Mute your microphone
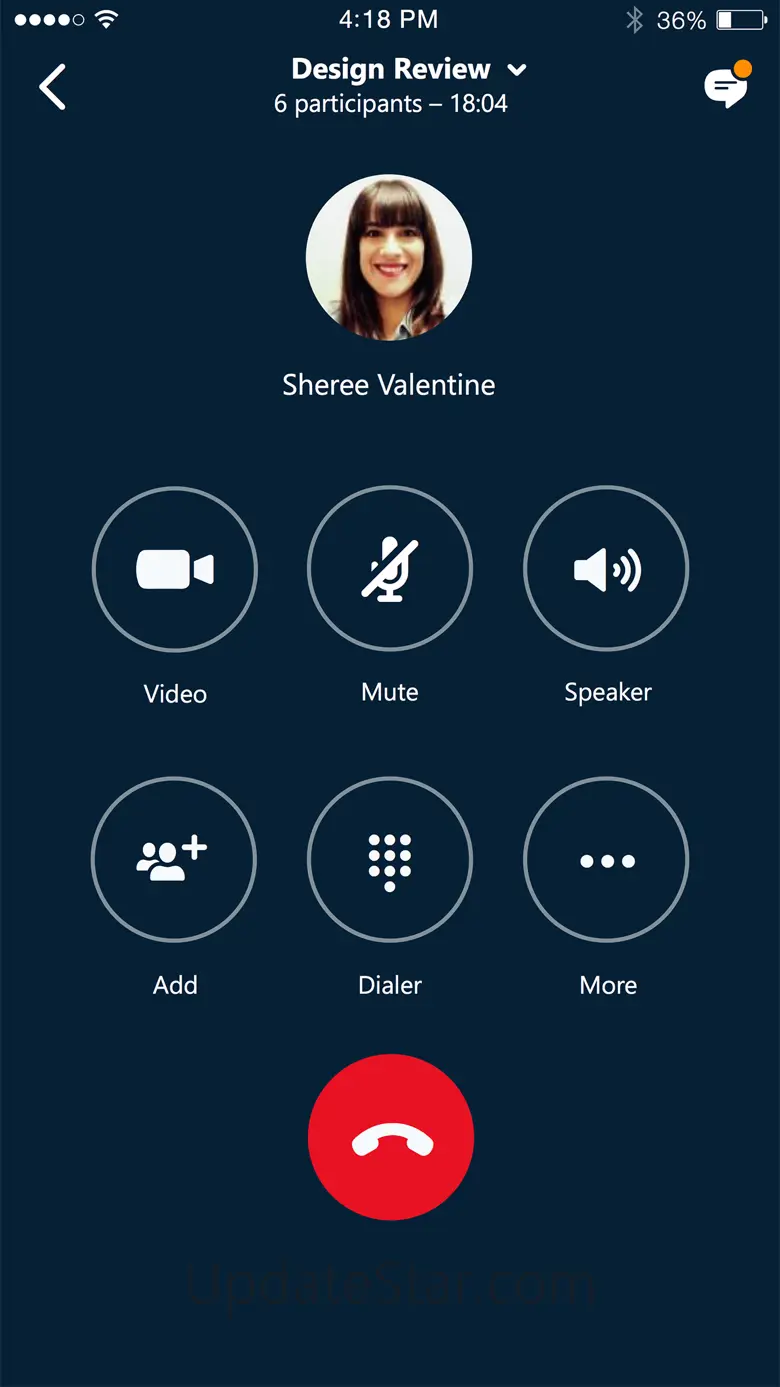 (390, 570)
